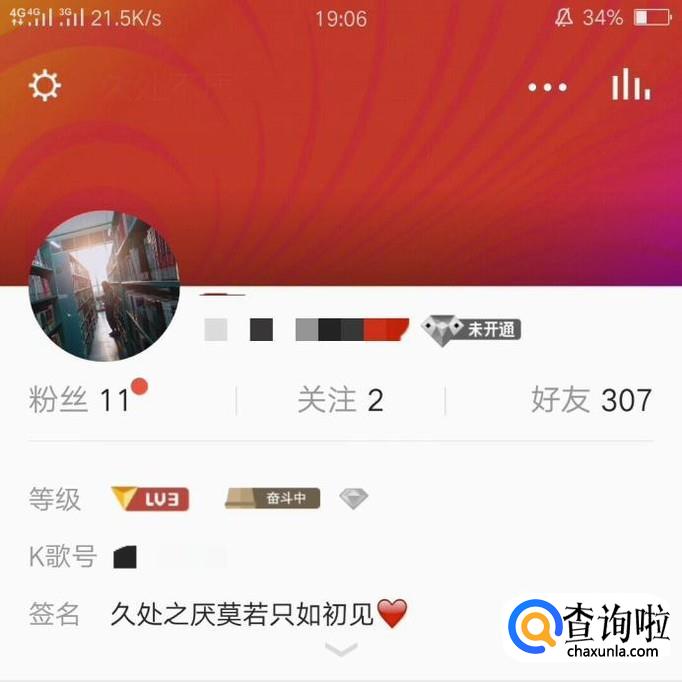Tap the LV3 level badge
The width and height of the screenshot is (682, 682).
pos(150,498)
